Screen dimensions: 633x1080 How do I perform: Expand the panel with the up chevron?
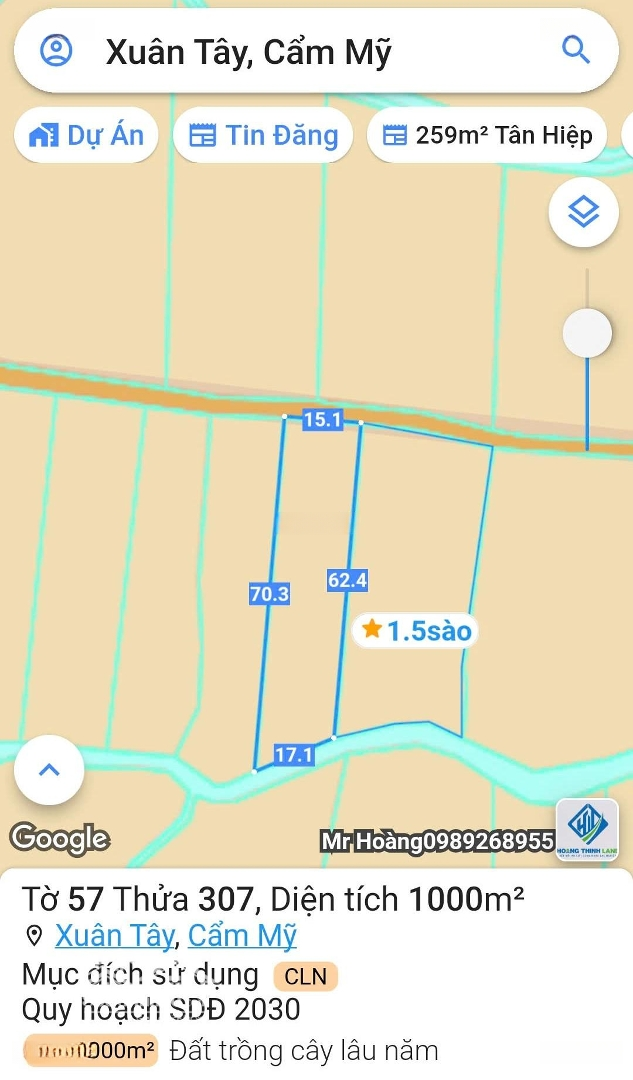coord(49,770)
